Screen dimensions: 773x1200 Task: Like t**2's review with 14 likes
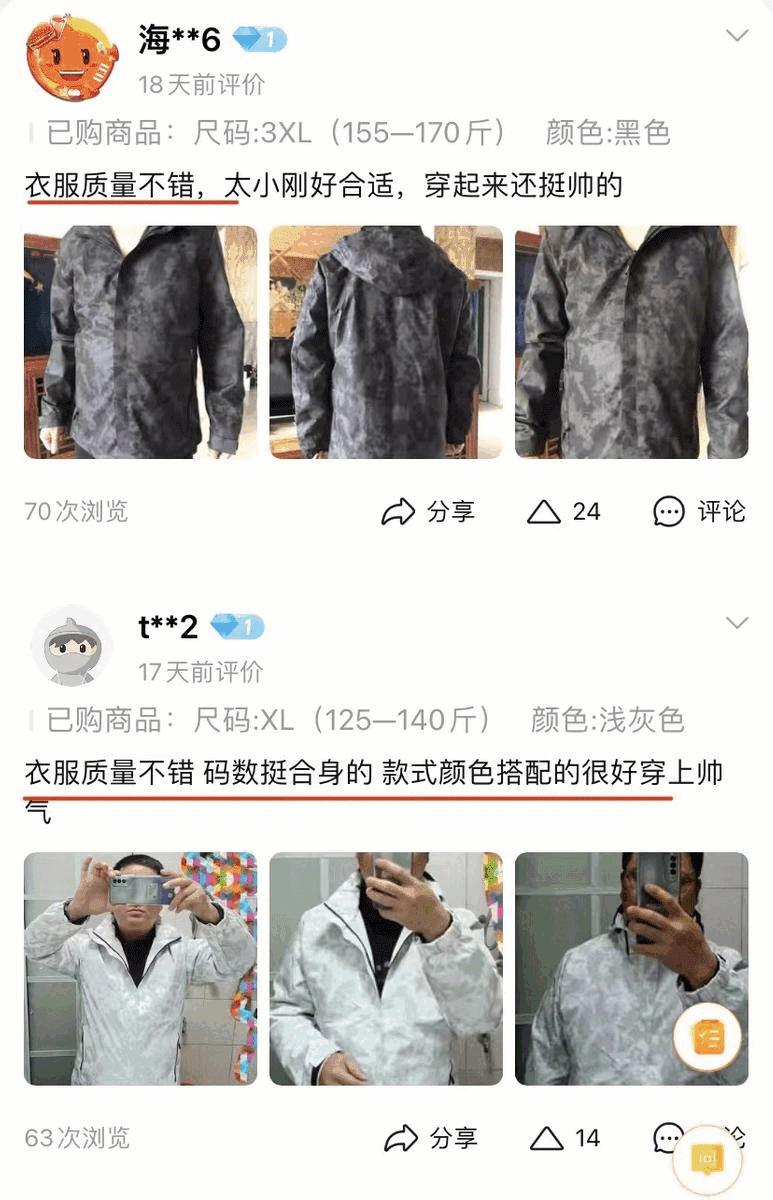[x=565, y=1138]
